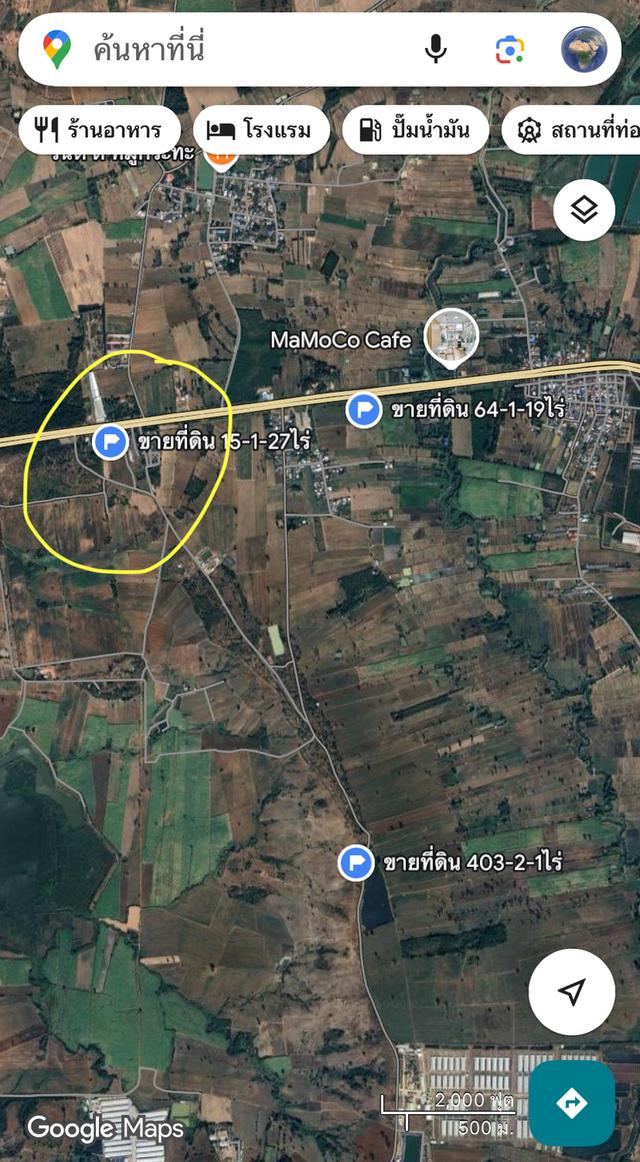The width and height of the screenshot is (640, 1162).
Task: Open Google Lens camera search
Action: [x=510, y=49]
